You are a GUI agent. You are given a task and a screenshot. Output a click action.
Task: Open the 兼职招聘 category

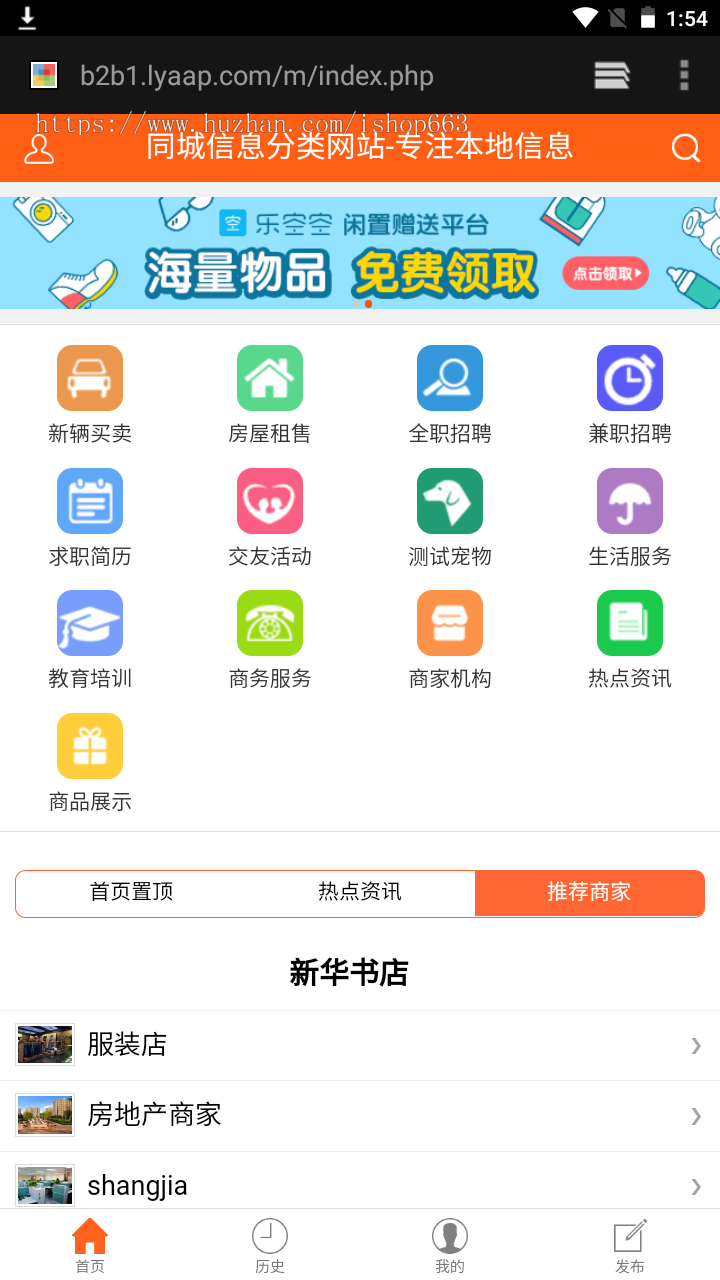630,394
